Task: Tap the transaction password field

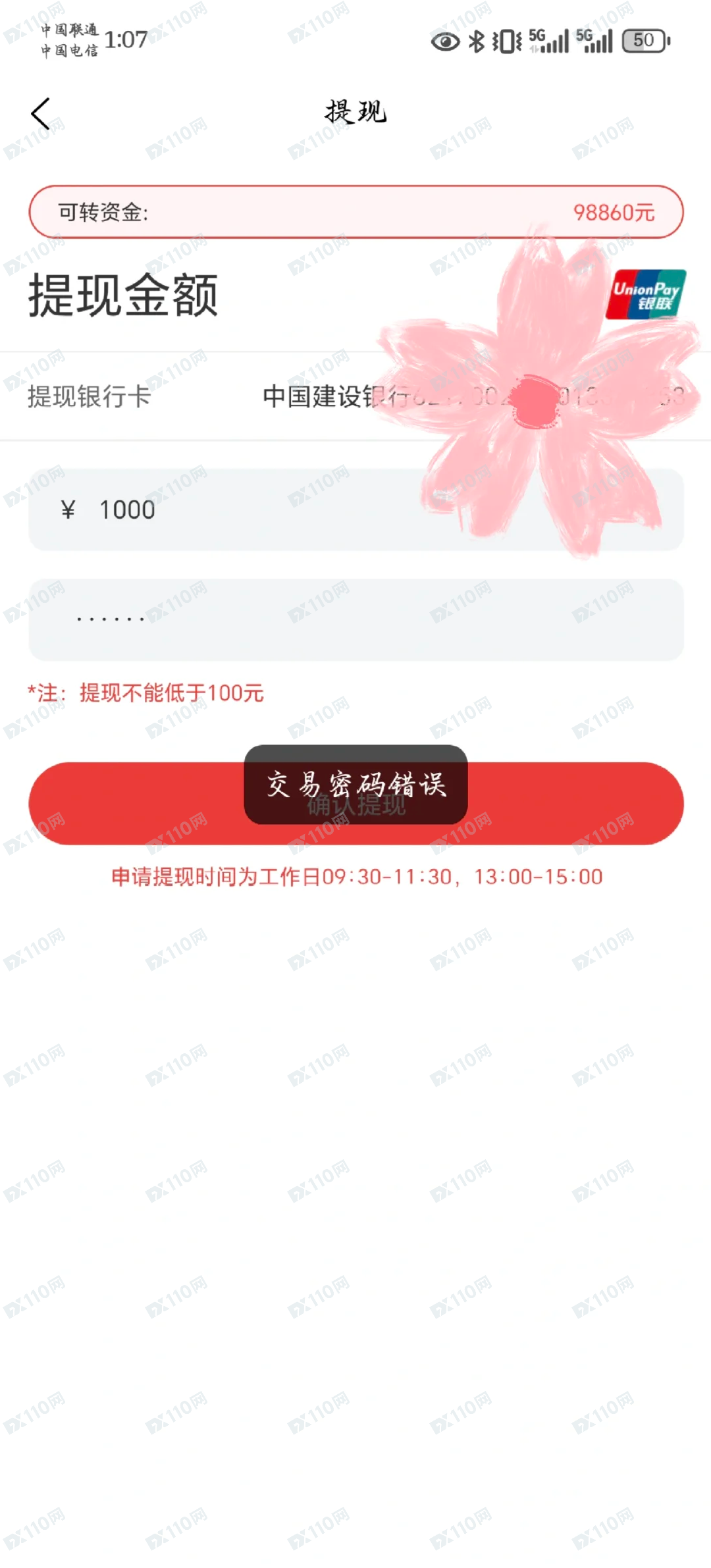Action: click(x=355, y=619)
